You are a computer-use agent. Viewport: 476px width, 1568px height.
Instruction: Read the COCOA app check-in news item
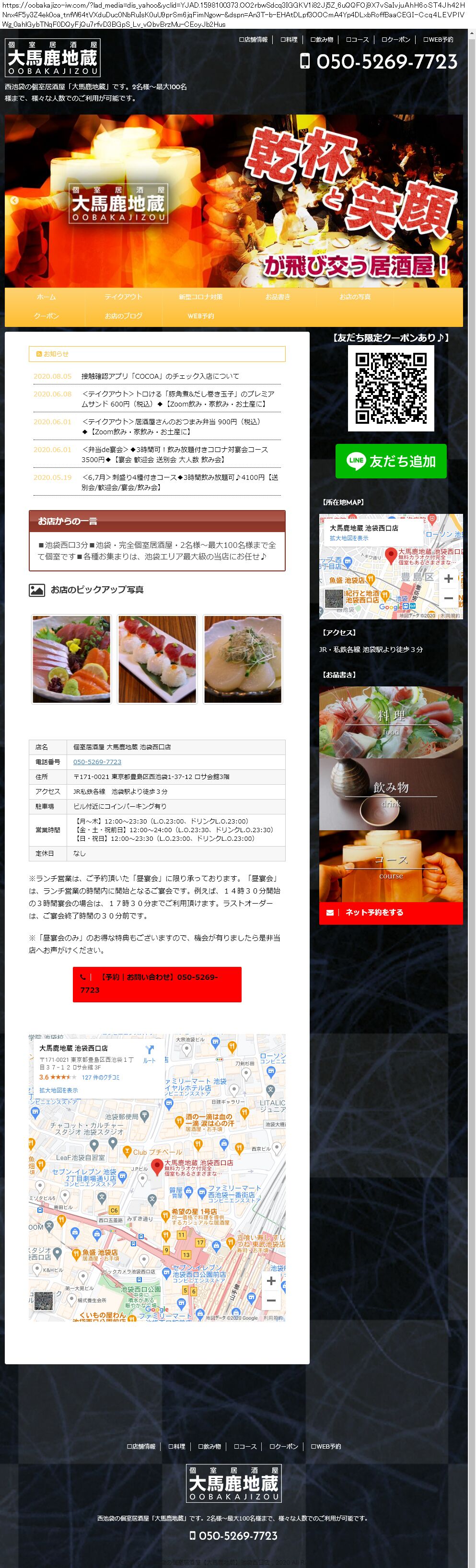point(160,376)
